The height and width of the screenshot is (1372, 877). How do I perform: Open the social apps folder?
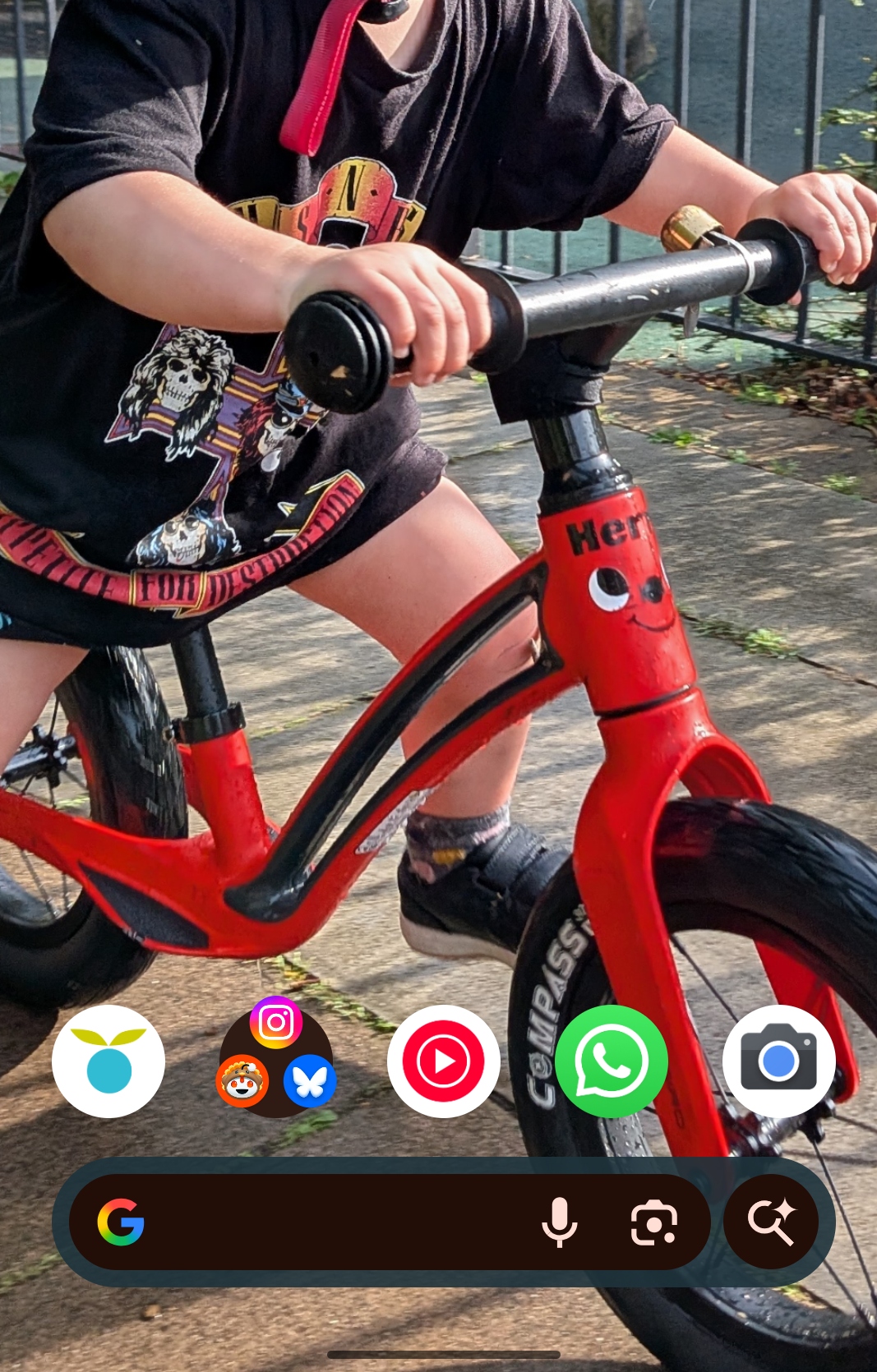pyautogui.click(x=276, y=1061)
